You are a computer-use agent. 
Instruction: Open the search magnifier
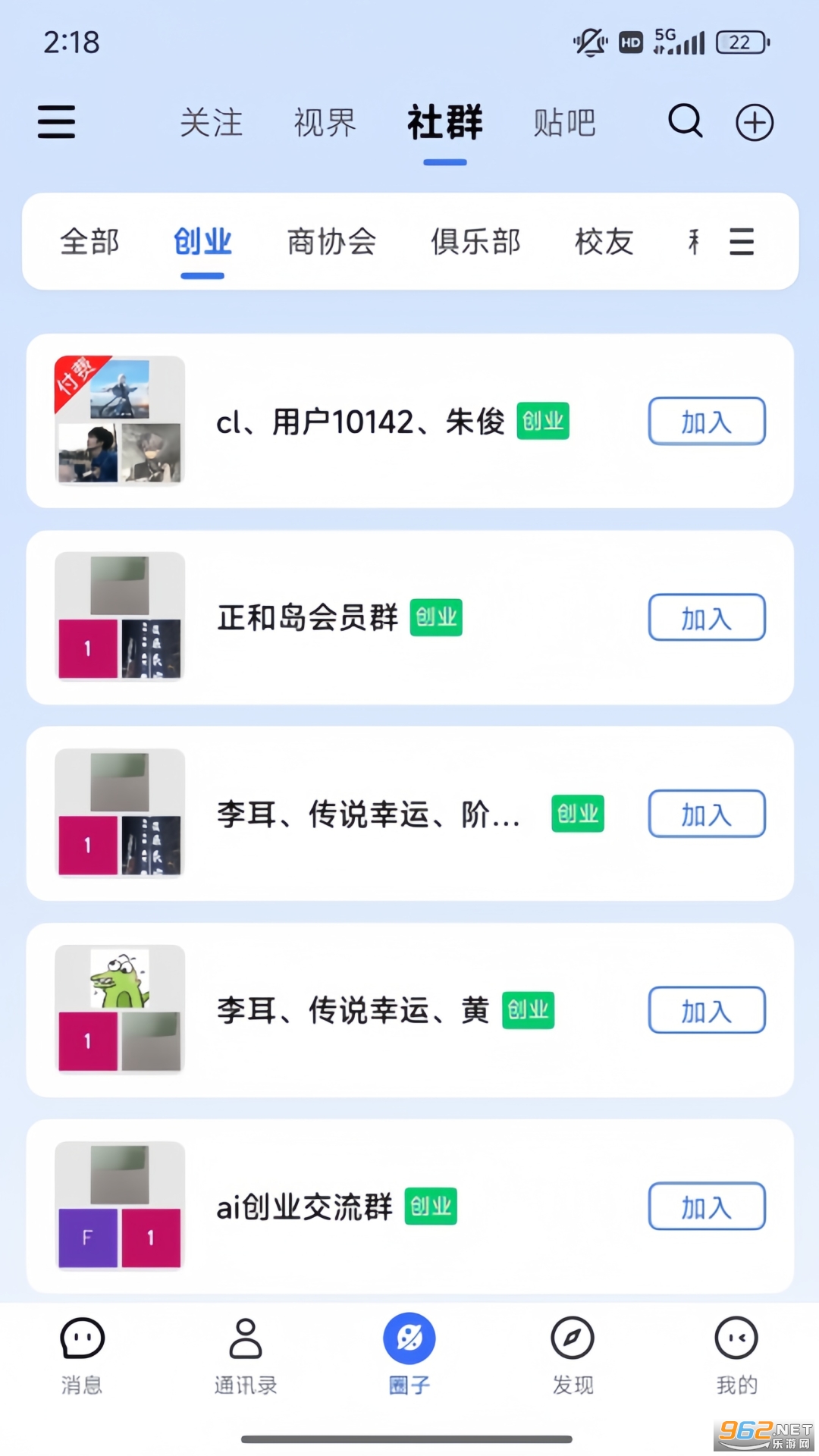tap(686, 121)
